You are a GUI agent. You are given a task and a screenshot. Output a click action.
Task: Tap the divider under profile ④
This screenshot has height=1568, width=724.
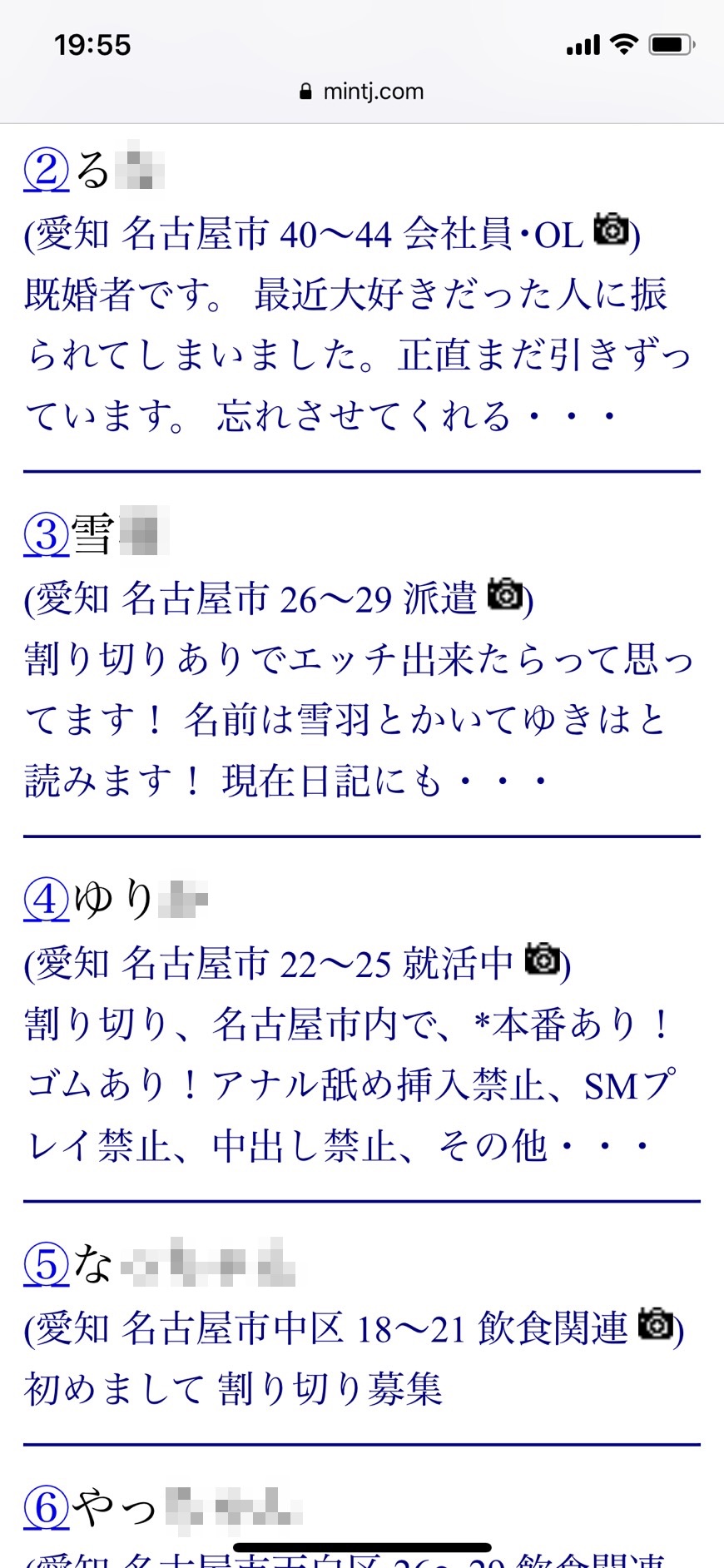[x=362, y=1197]
